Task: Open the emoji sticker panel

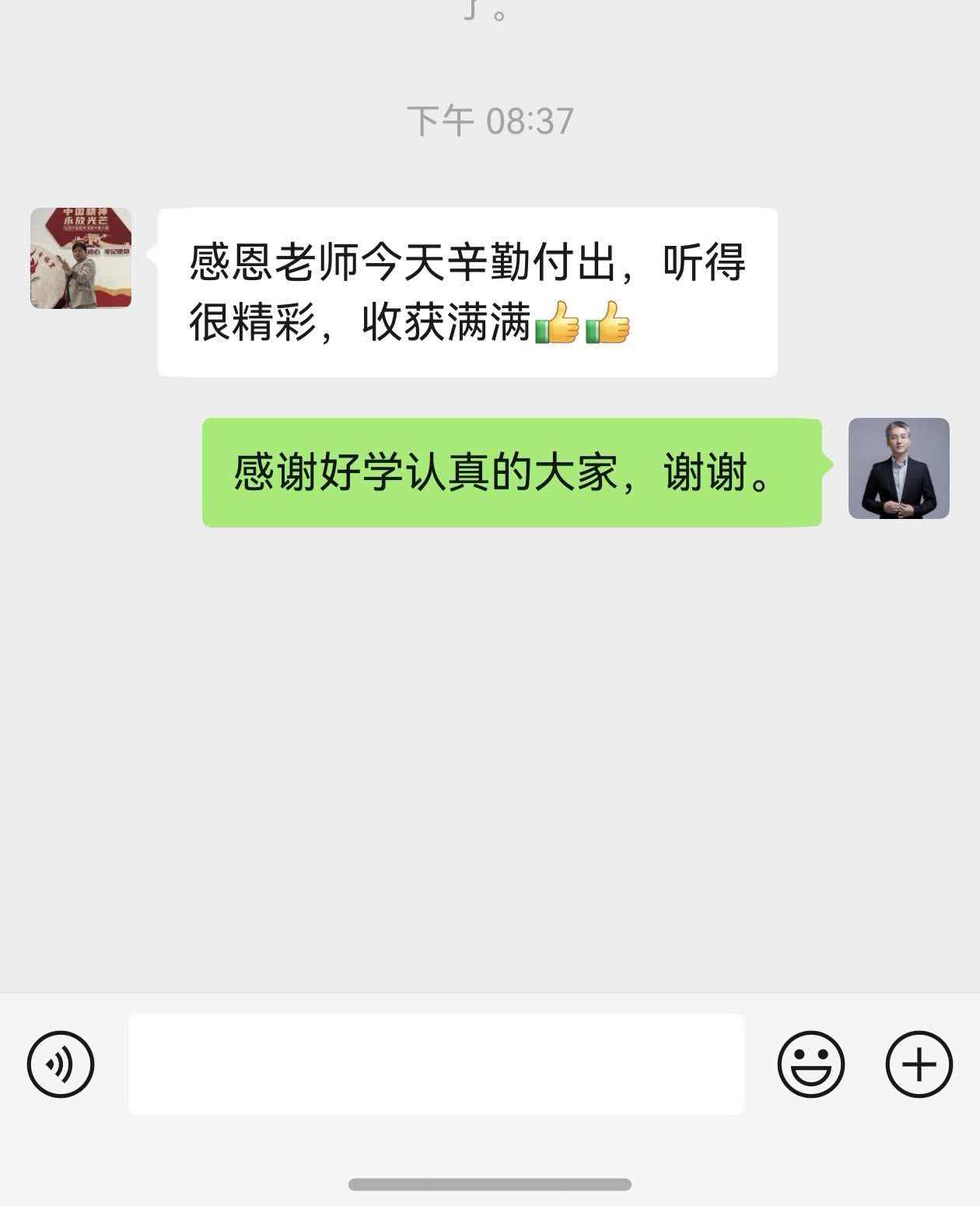Action: 810,1064
